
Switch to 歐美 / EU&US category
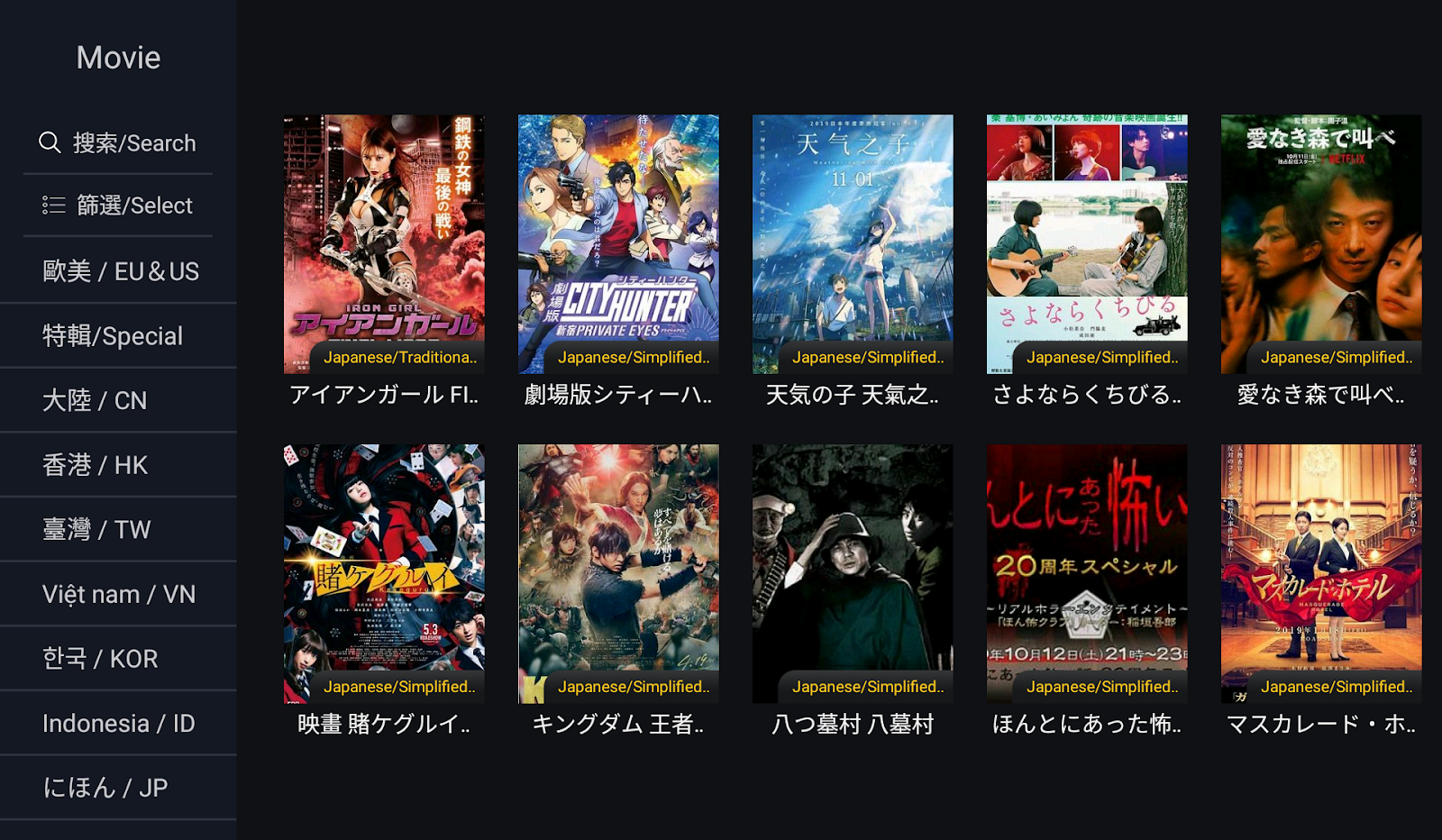pos(118,271)
